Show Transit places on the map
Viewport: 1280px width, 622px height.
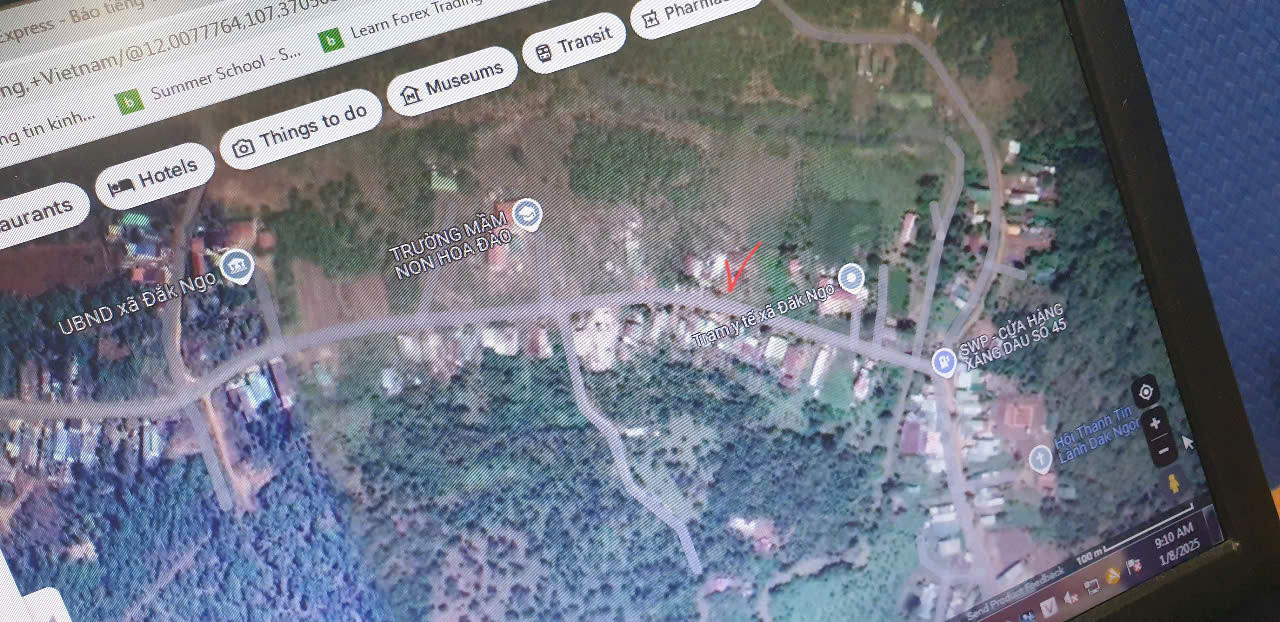click(573, 43)
